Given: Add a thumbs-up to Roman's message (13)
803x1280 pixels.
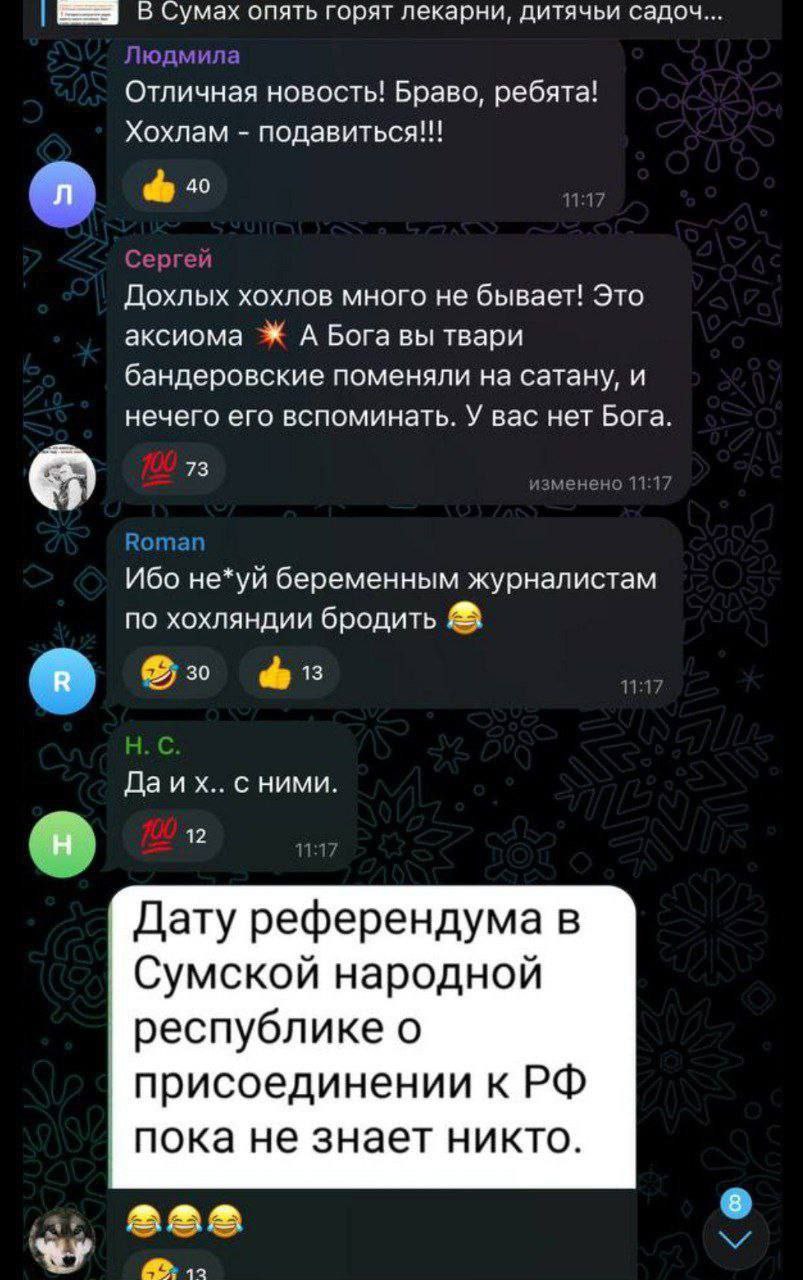Looking at the screenshot, I should tap(289, 673).
